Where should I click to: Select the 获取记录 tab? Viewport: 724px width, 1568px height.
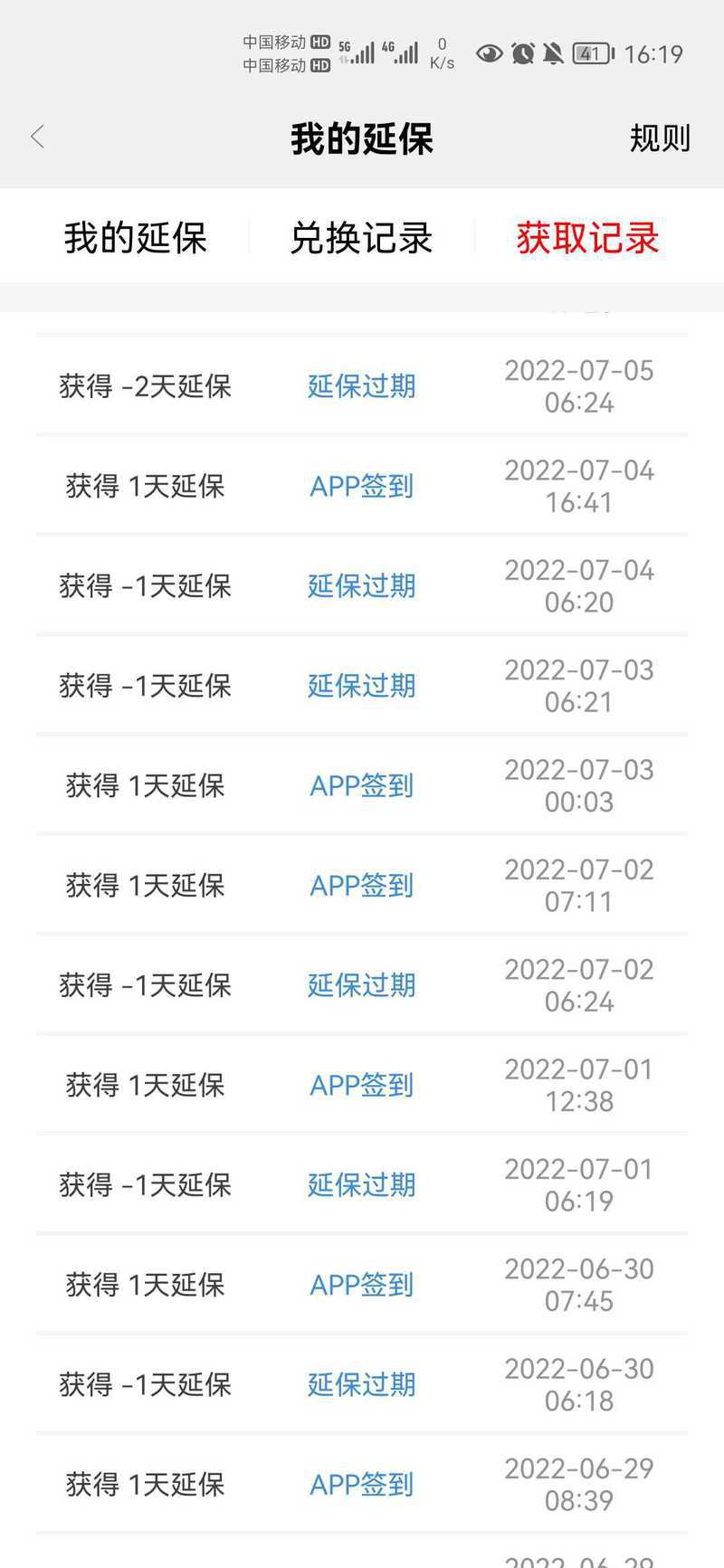(587, 239)
